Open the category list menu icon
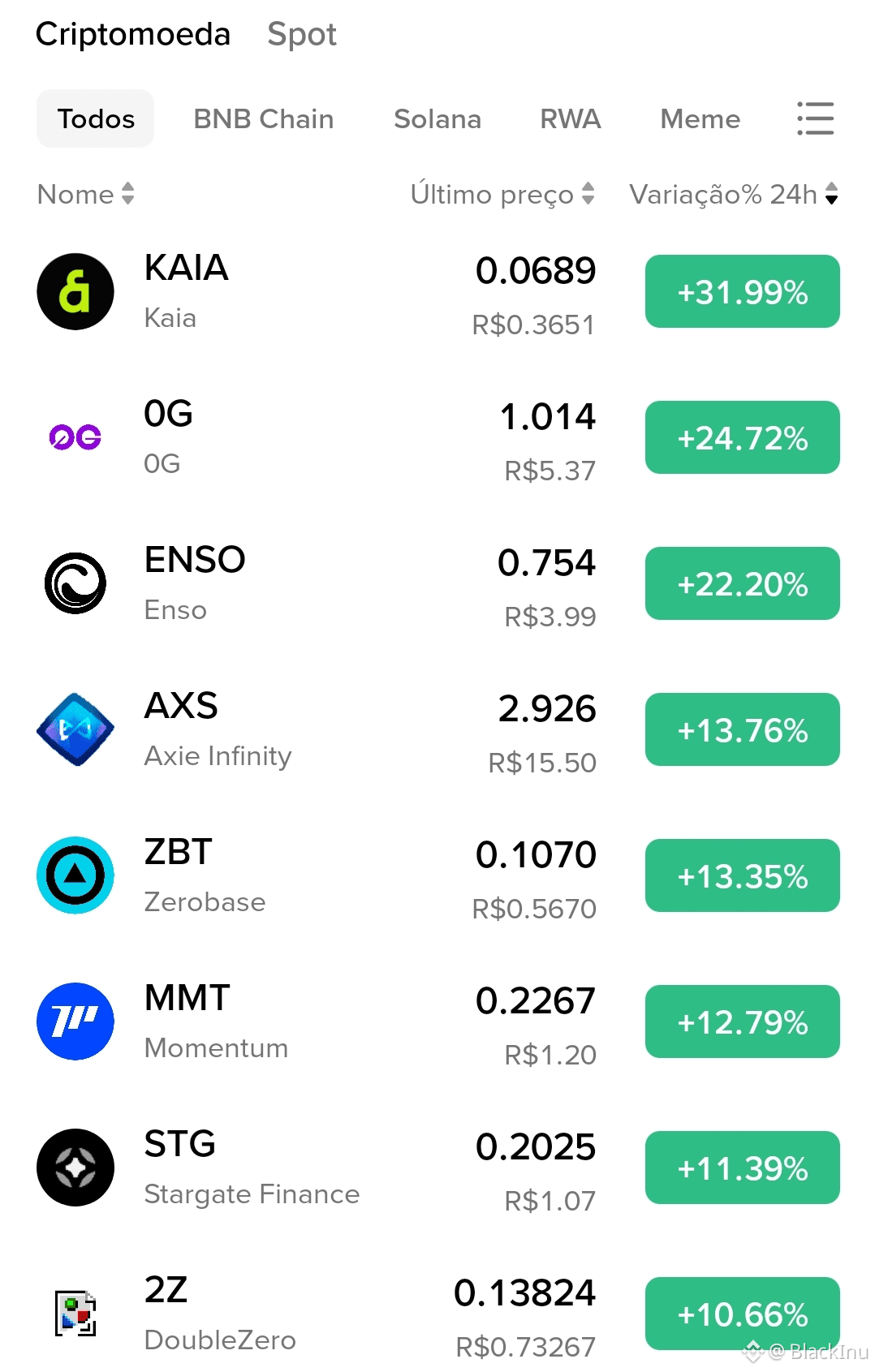 [x=815, y=118]
